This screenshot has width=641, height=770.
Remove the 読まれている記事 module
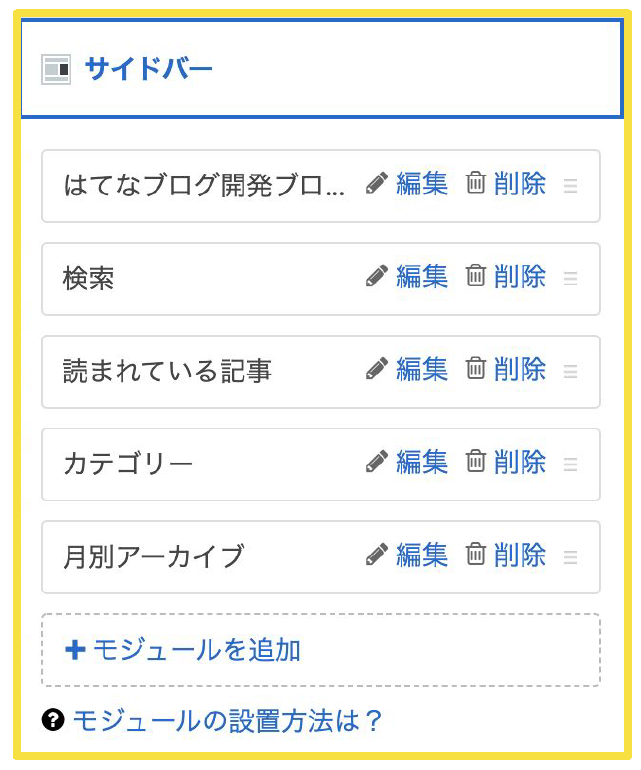[507, 370]
